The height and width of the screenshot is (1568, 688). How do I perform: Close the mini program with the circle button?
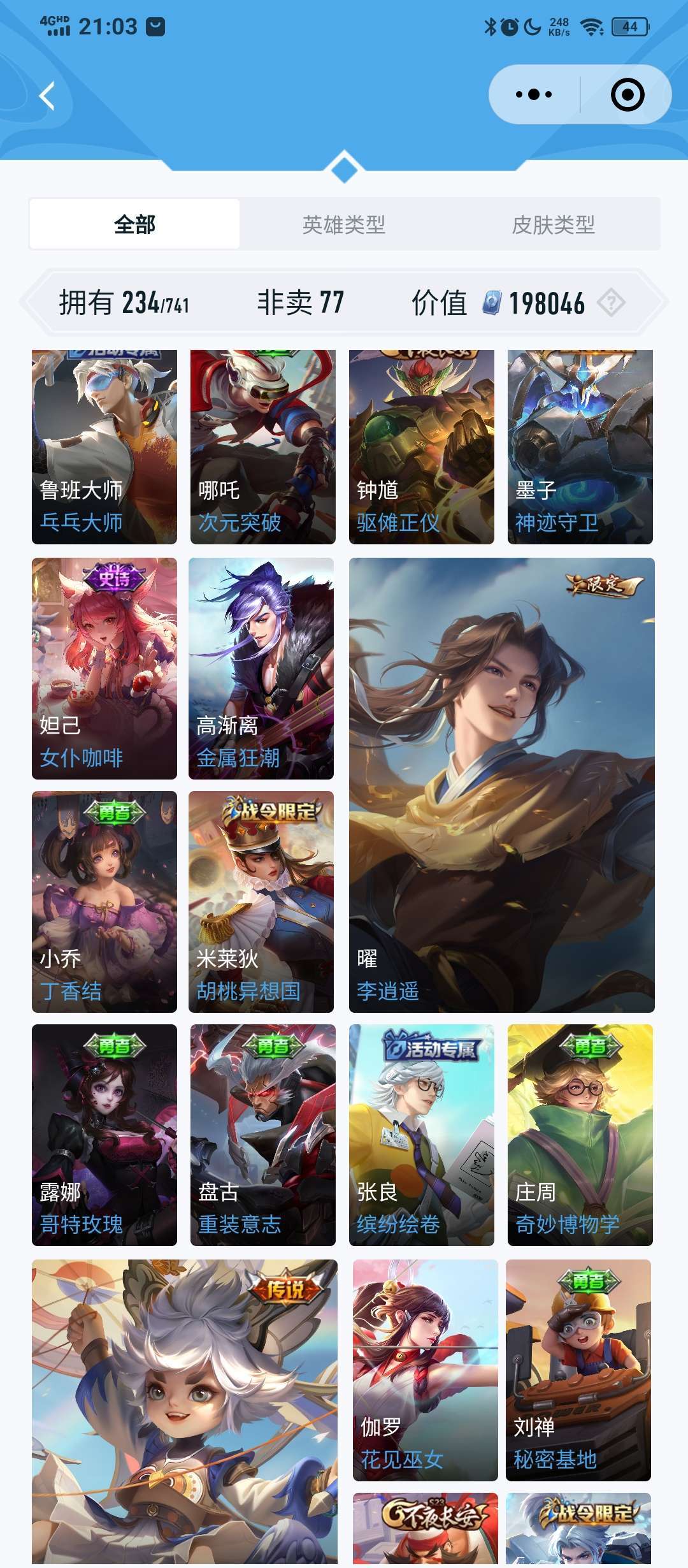tap(627, 95)
